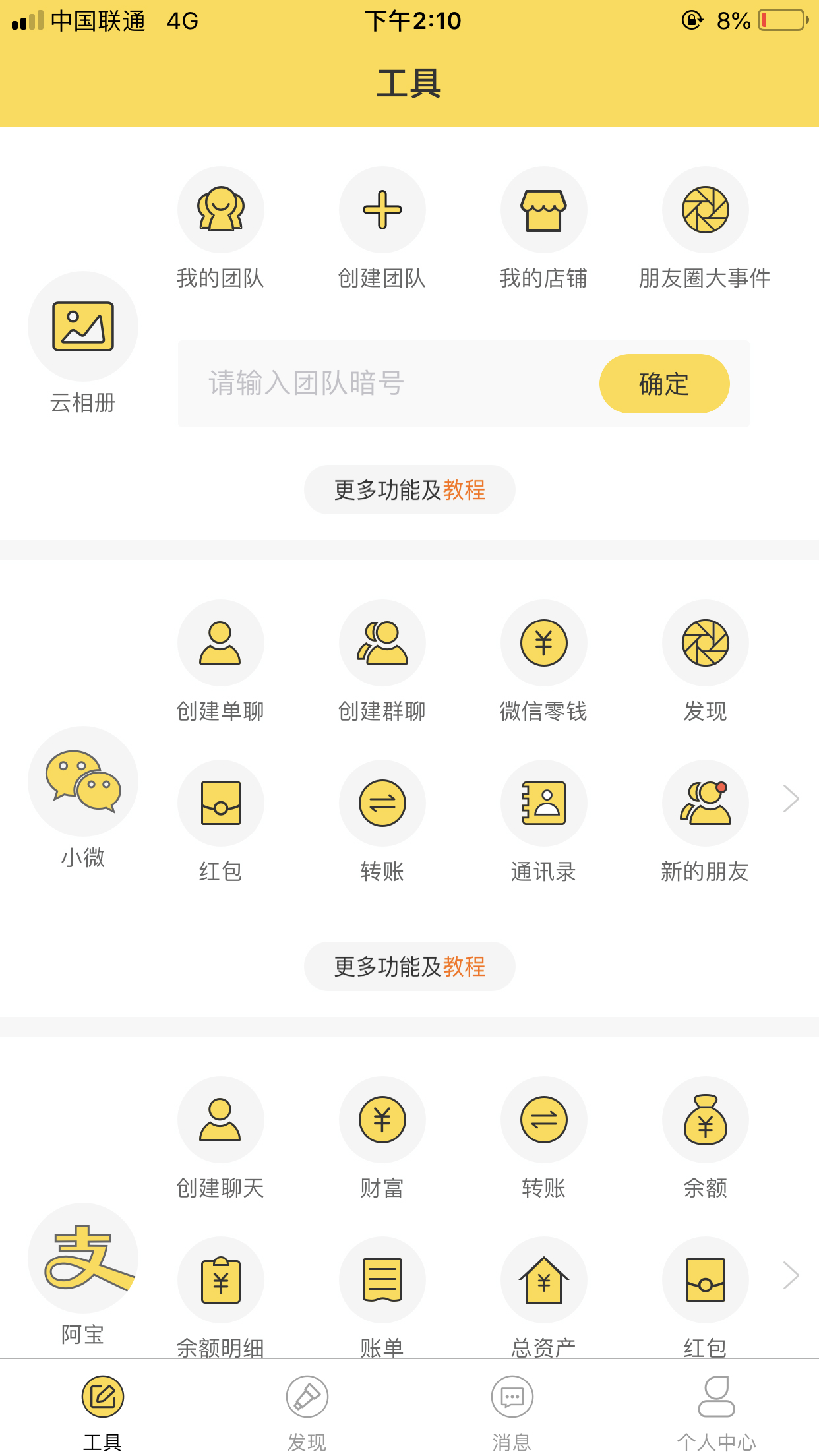Open 财富 tool
Image resolution: width=819 pixels, height=1456 pixels.
(x=382, y=1120)
